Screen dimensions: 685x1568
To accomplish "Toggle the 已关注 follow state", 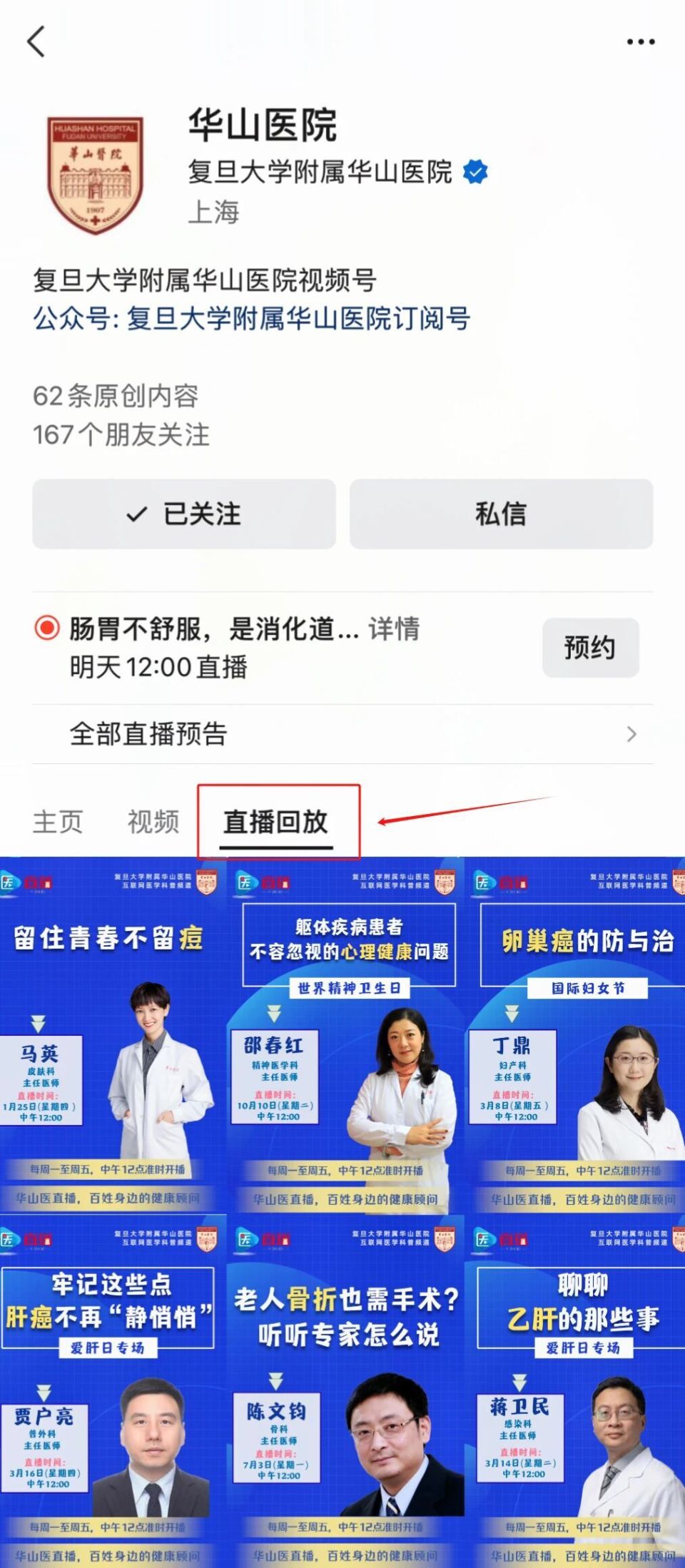I will click(184, 515).
